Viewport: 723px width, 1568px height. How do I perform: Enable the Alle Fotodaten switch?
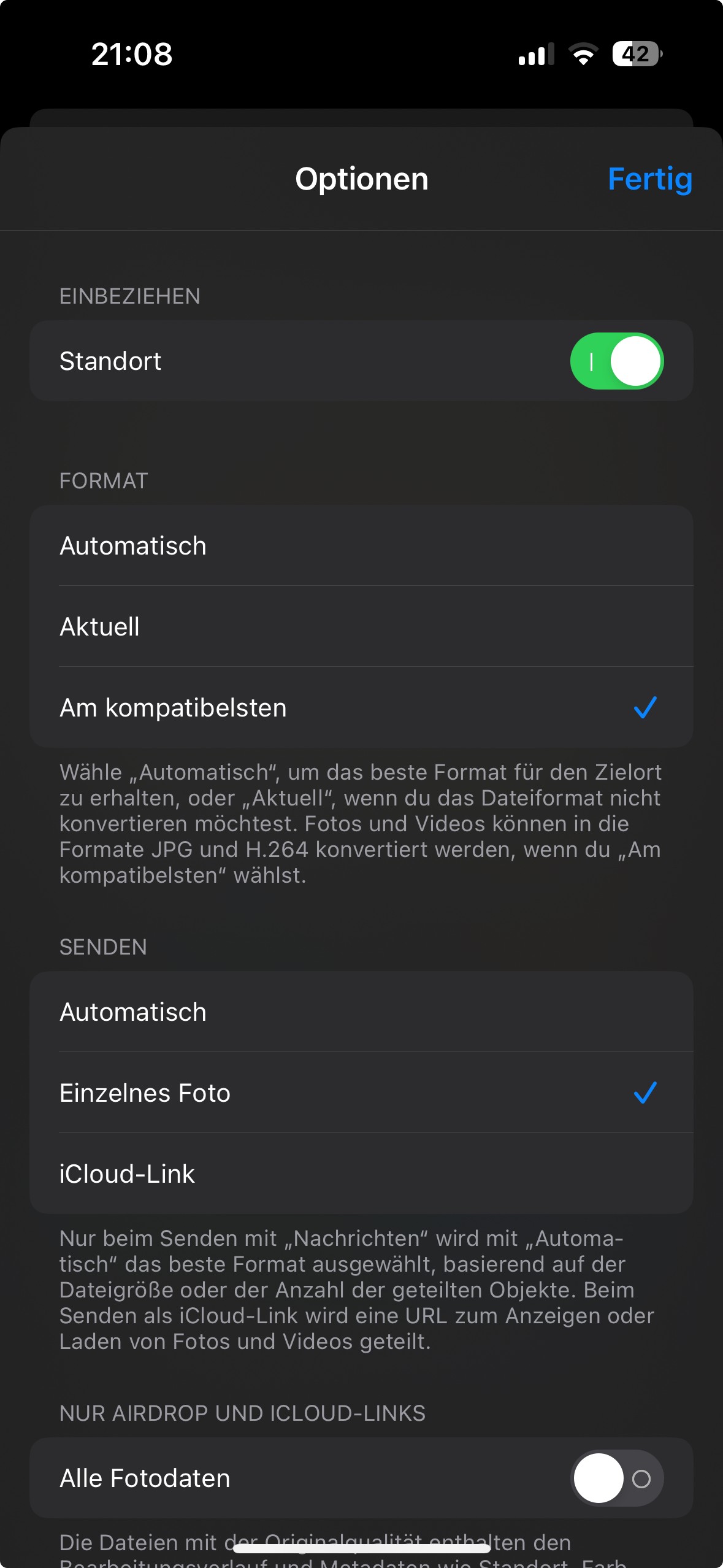click(x=617, y=1478)
